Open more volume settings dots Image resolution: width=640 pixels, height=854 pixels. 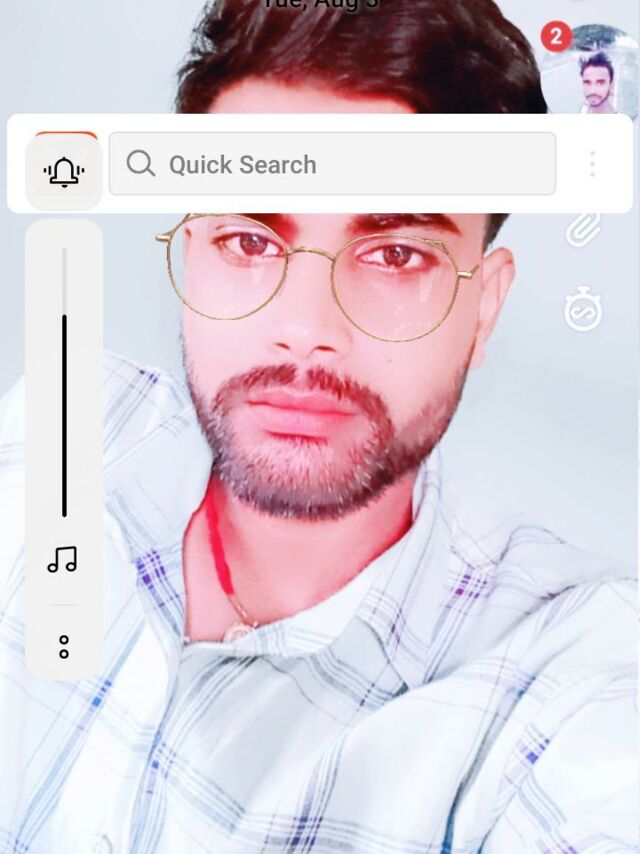click(x=64, y=647)
